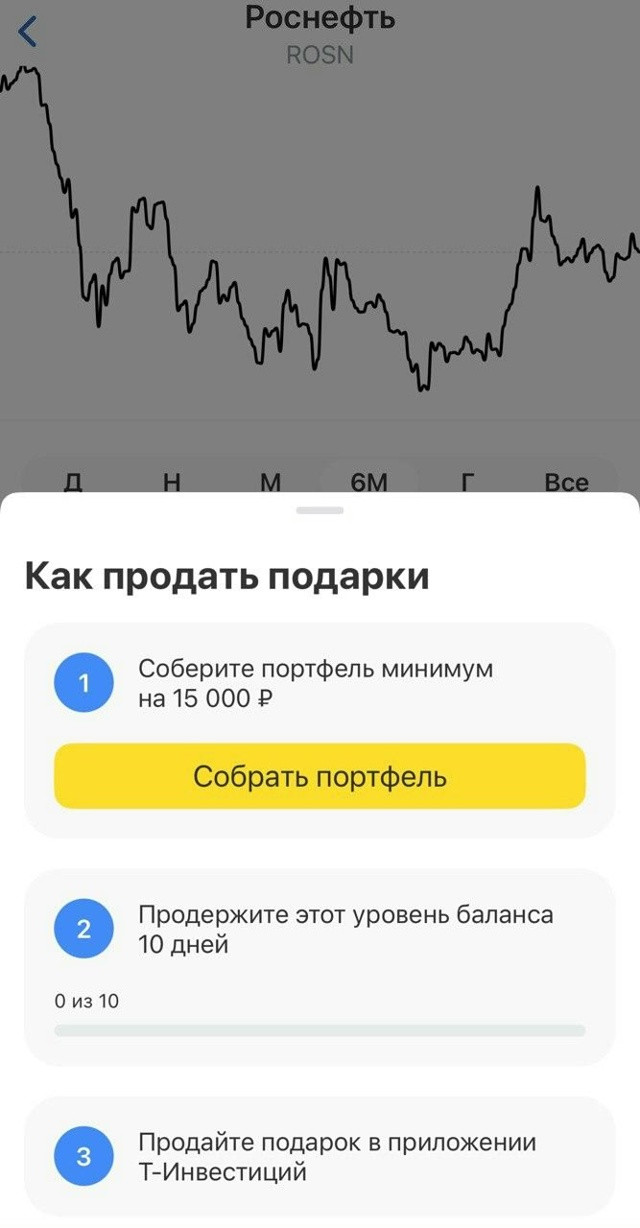Tap the yellow Собрать портфель button

319,776
